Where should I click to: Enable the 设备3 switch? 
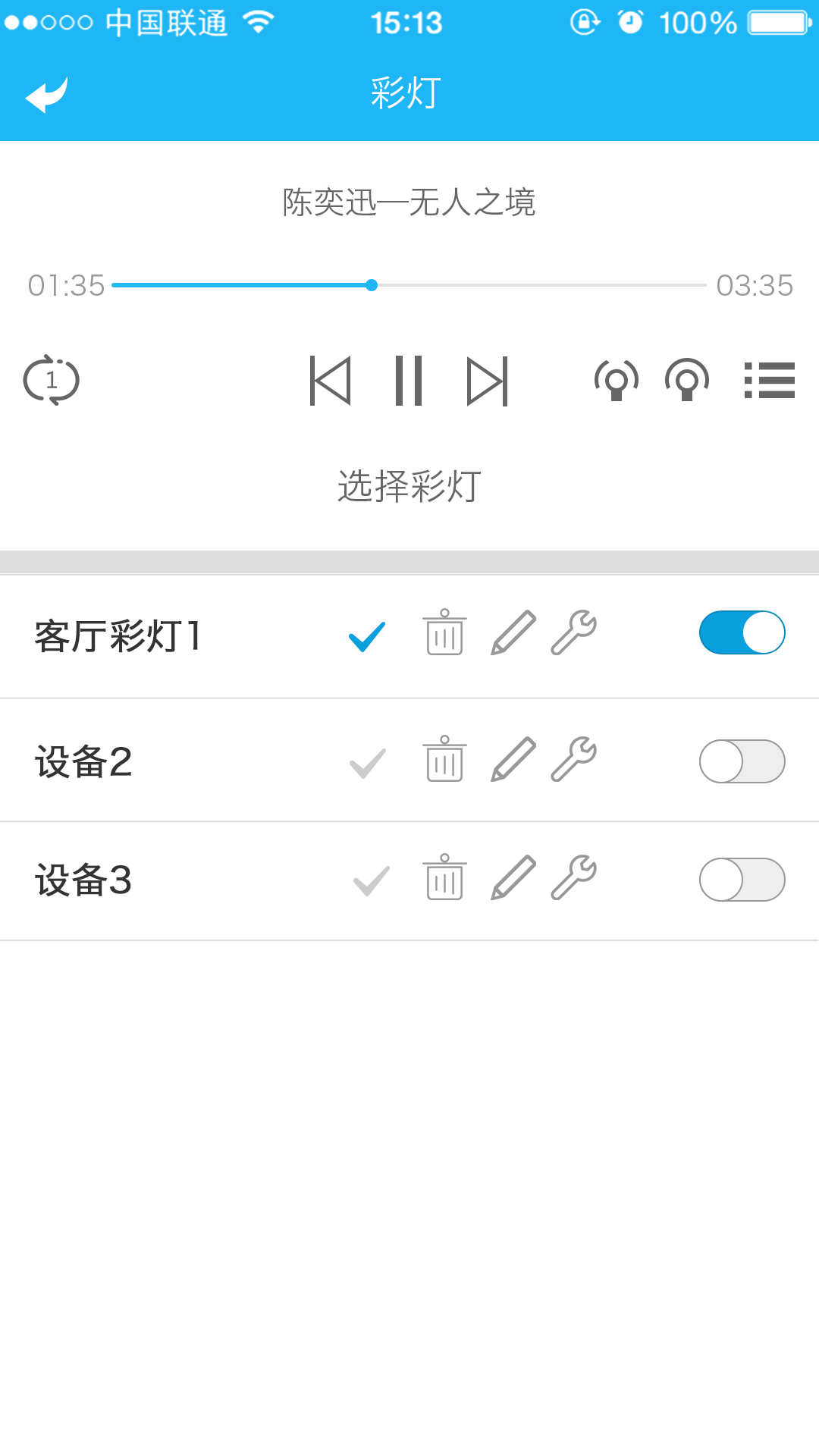pyautogui.click(x=742, y=880)
